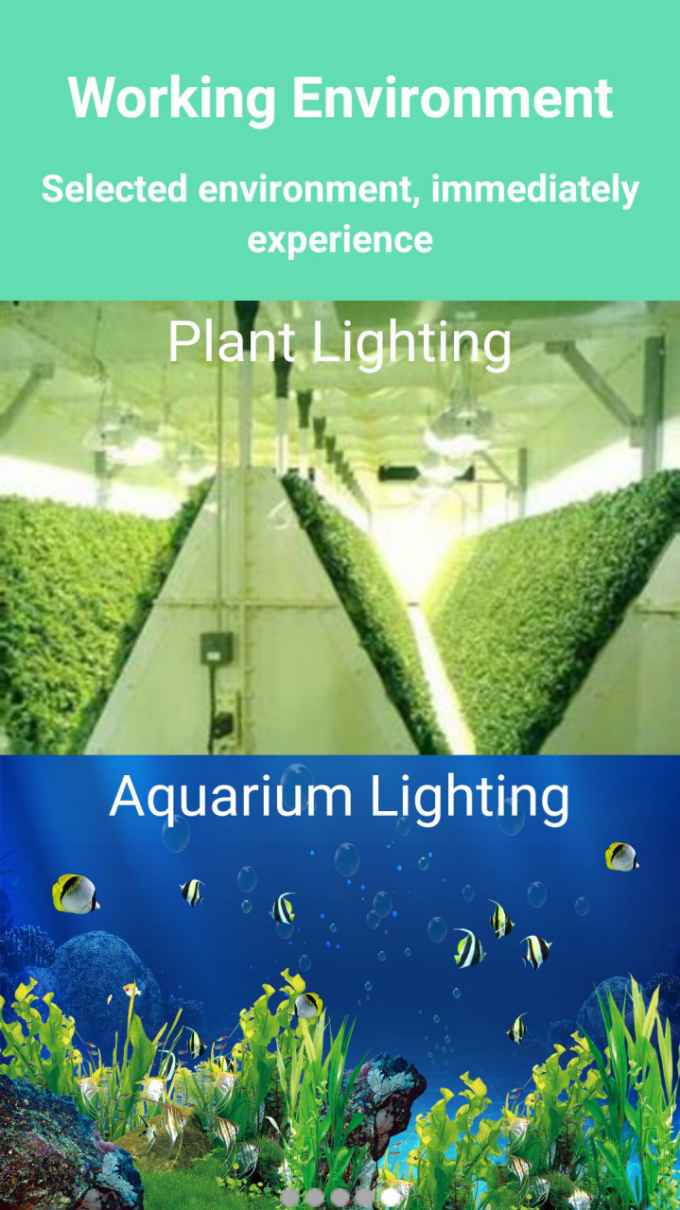
Task: Select the Plant Lighting environment
Action: coord(340,527)
